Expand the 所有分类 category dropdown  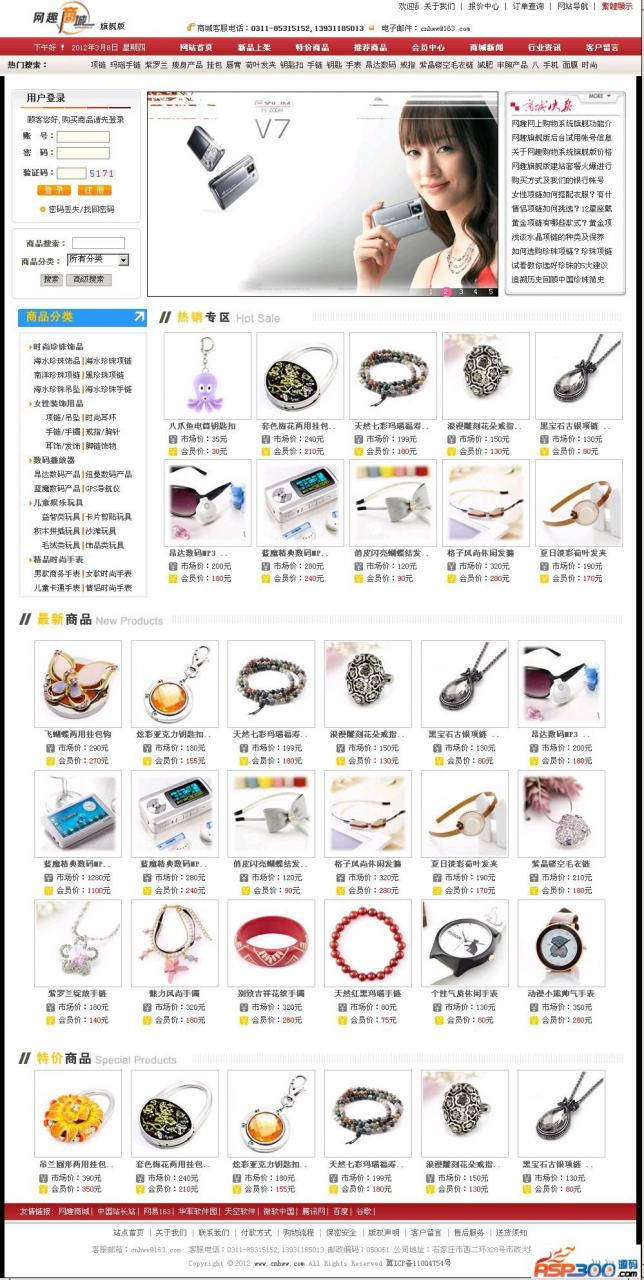pyautogui.click(x=123, y=260)
